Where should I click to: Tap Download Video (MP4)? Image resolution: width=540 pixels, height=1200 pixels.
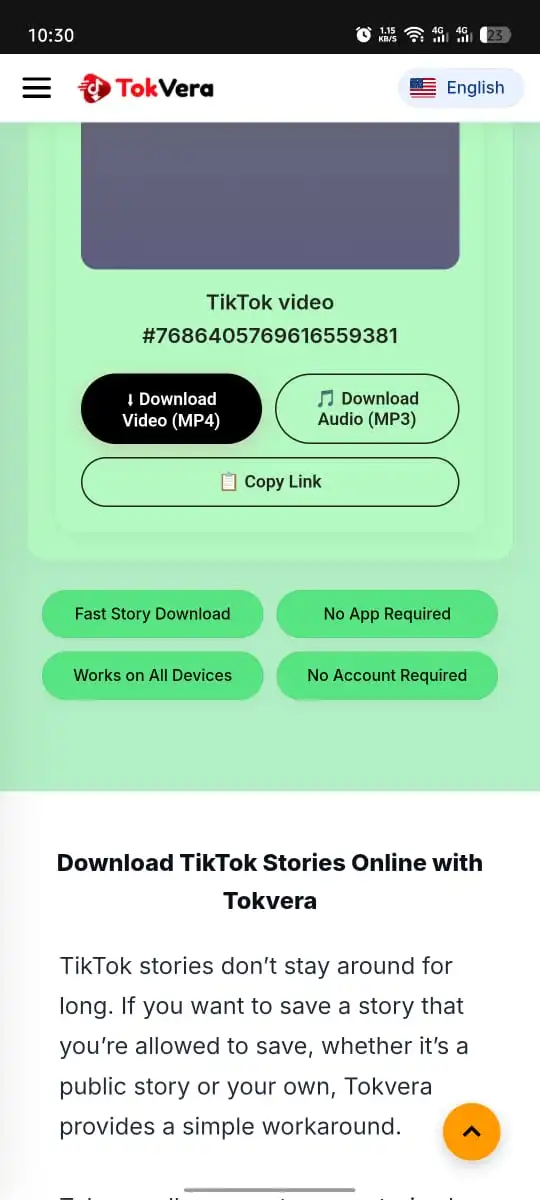171,409
